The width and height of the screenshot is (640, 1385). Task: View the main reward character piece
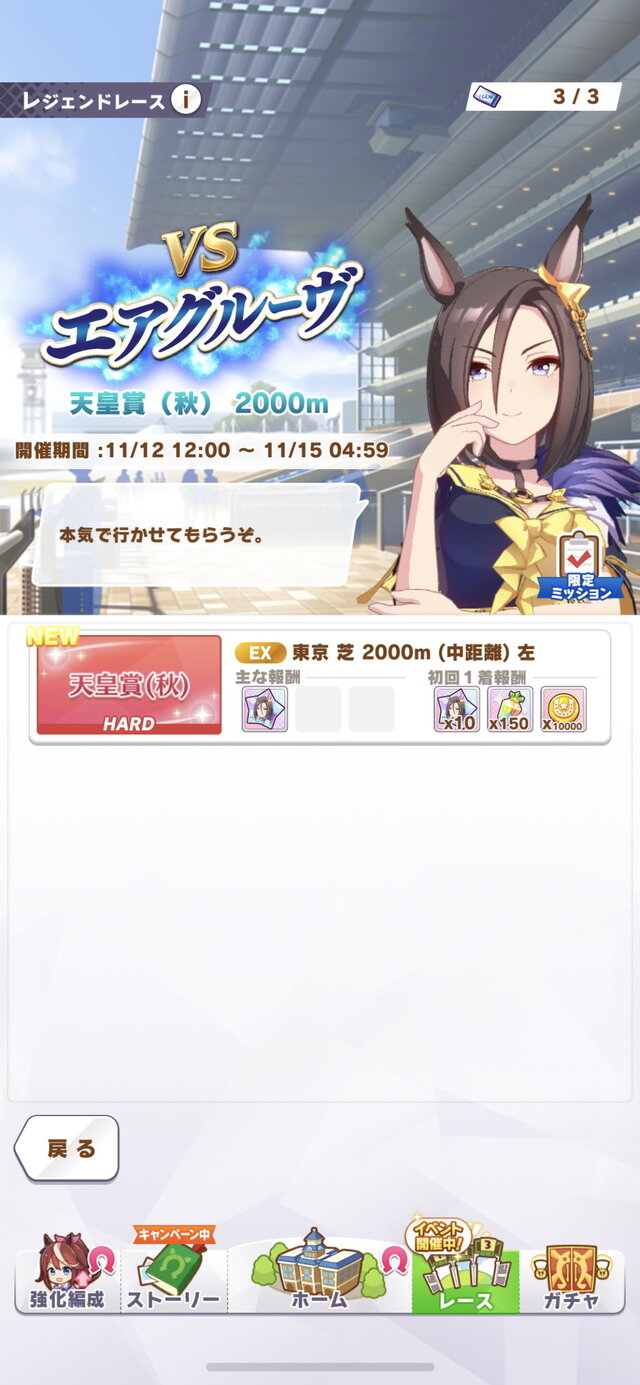[x=264, y=708]
